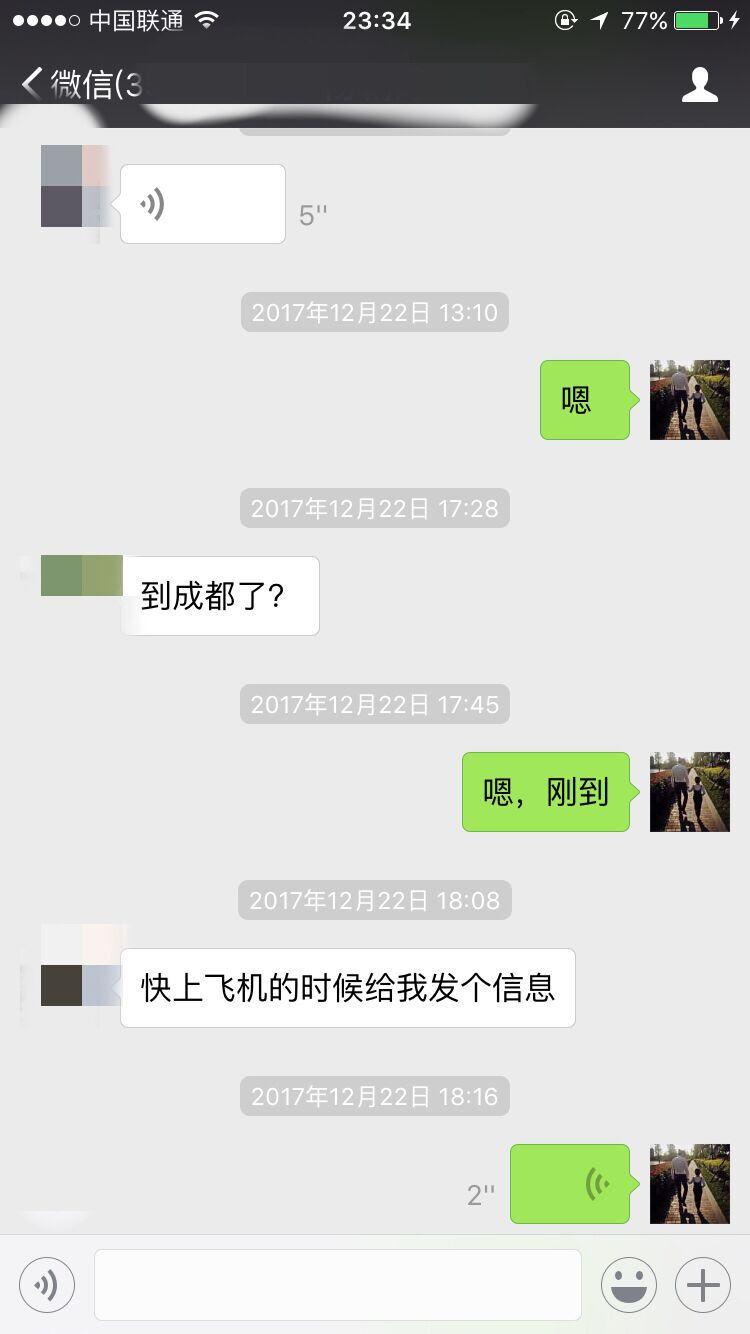Select the 嗯，刚到 message bubble

click(545, 792)
